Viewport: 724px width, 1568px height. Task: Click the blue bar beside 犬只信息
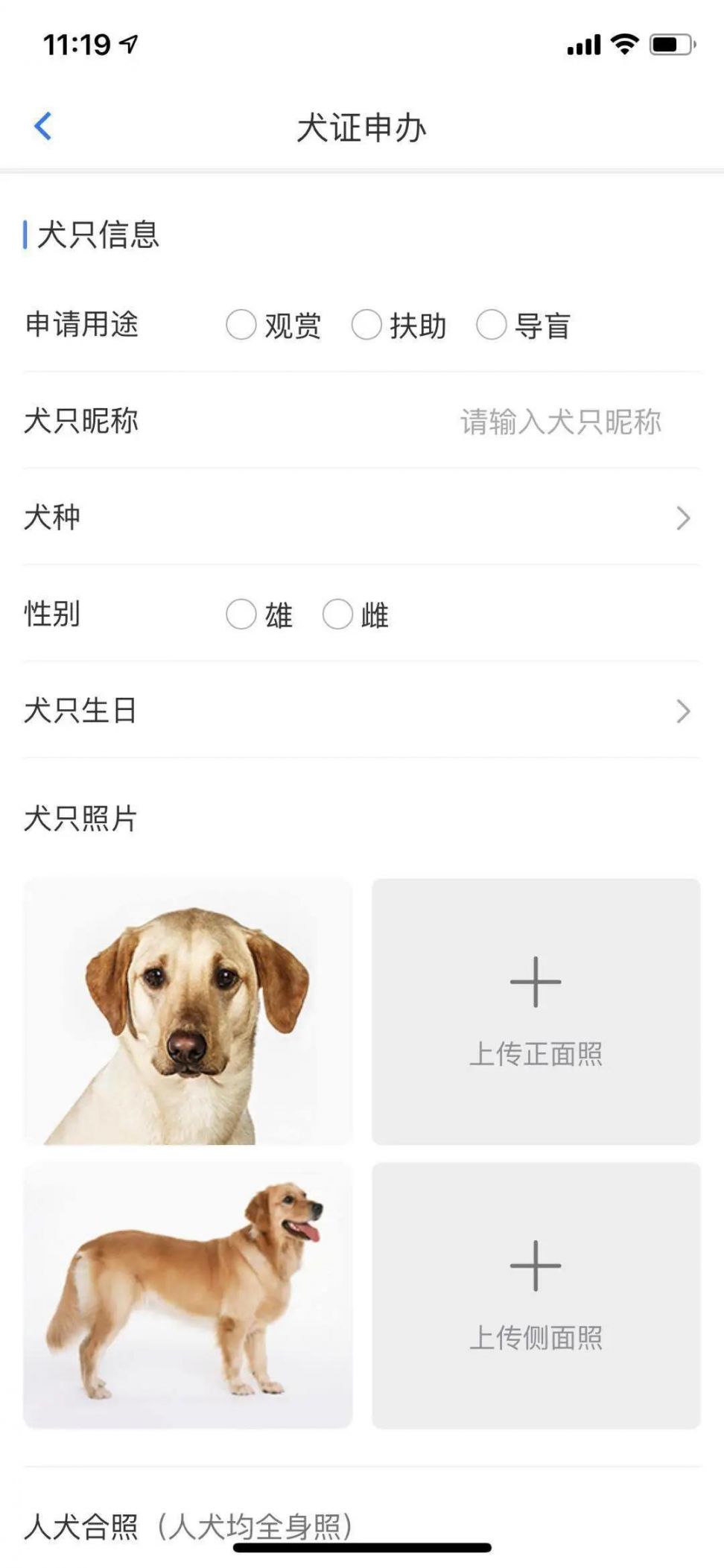pyautogui.click(x=26, y=234)
